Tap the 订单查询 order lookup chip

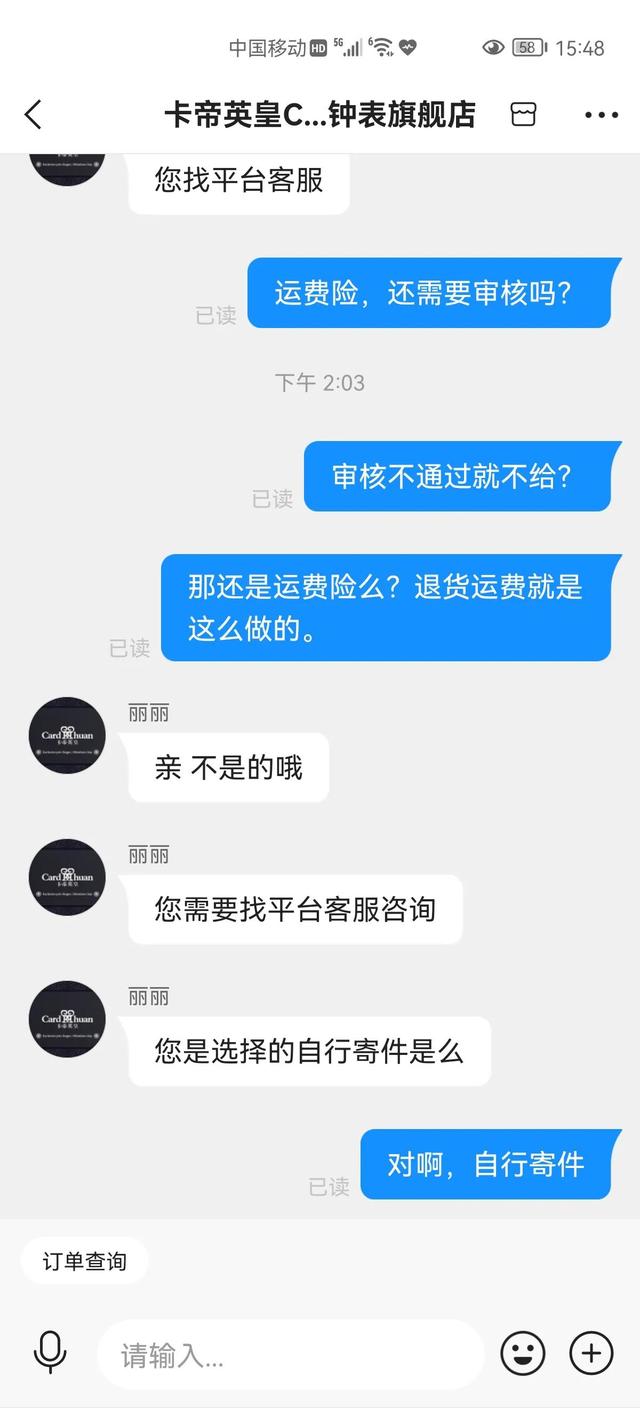point(85,1261)
